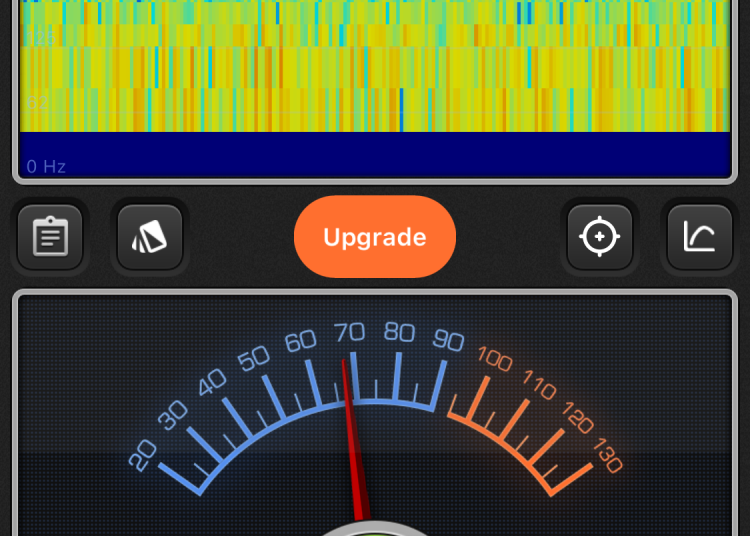
Task: Open the crosshair calibration icon
Action: coord(600,237)
